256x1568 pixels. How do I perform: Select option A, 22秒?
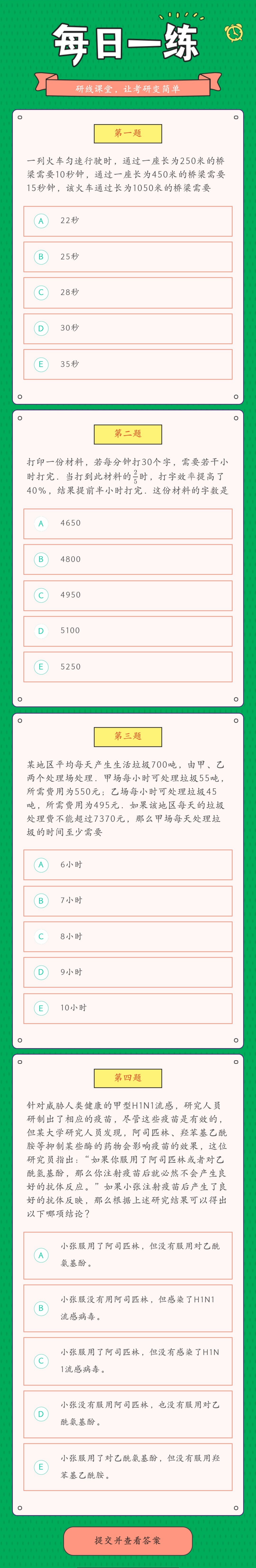pyautogui.click(x=128, y=221)
